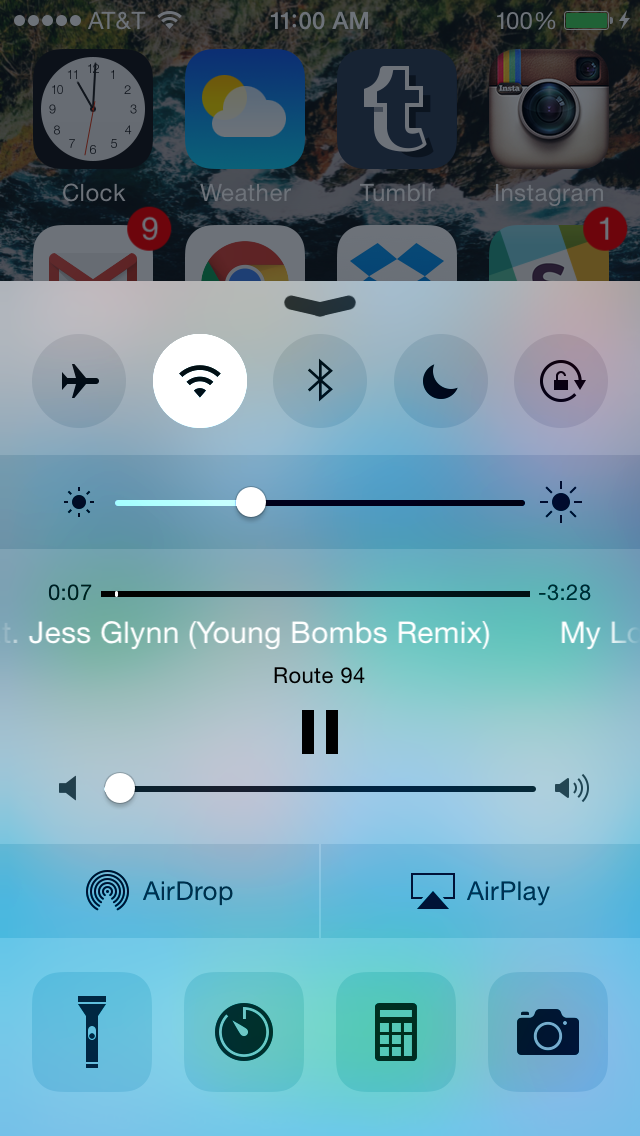Tap the song progress bar
The height and width of the screenshot is (1136, 640).
320,594
